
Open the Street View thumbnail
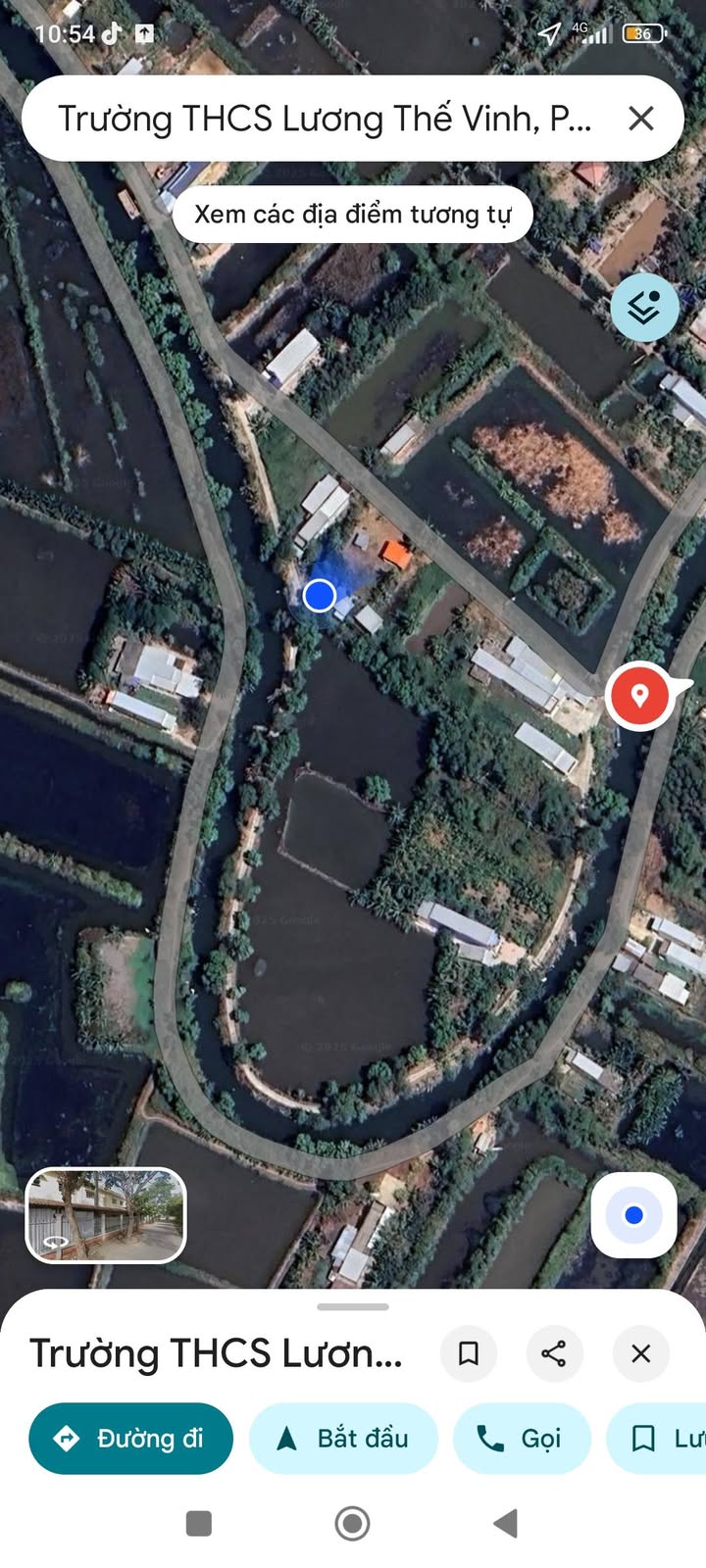106,1214
